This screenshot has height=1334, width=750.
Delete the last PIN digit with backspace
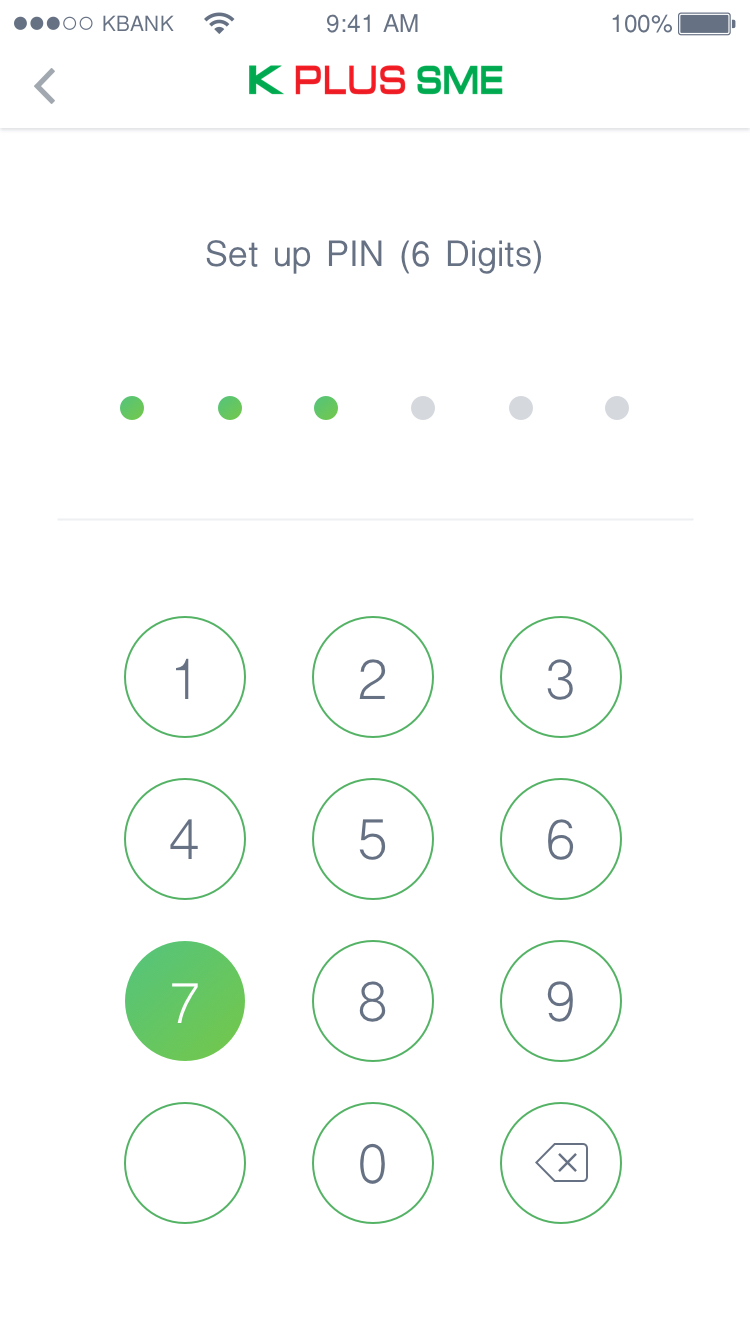(561, 1163)
